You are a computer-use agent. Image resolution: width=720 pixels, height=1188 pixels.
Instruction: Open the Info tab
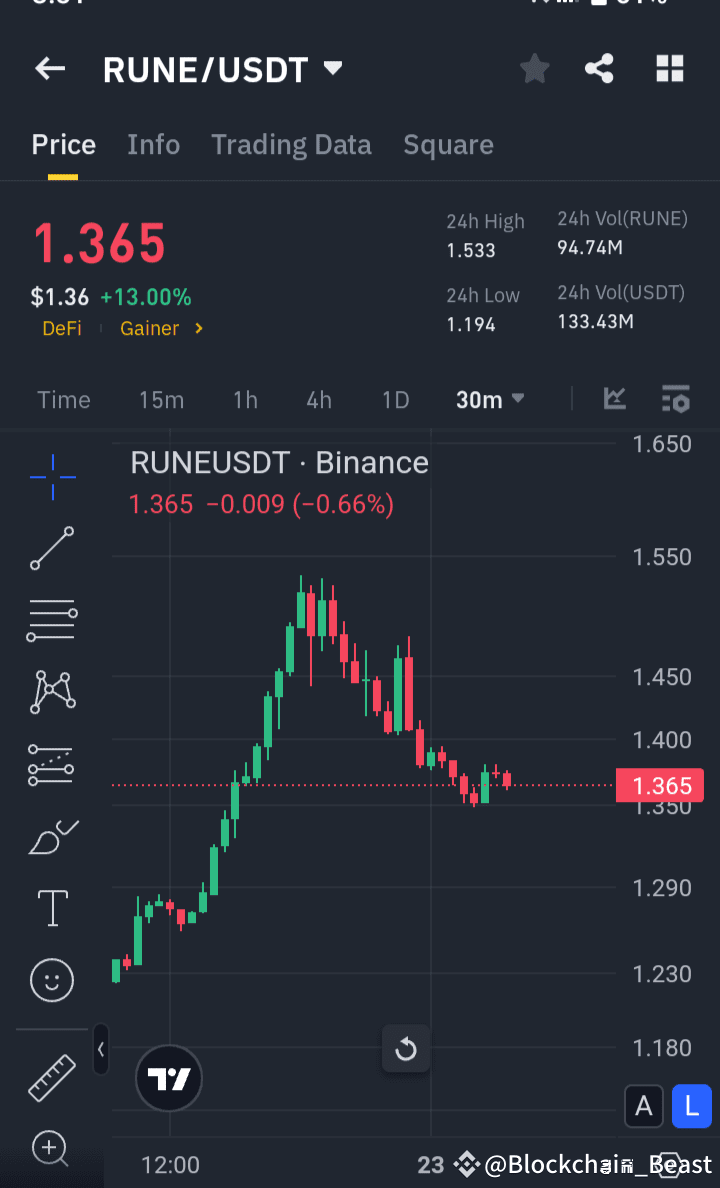[x=153, y=145]
